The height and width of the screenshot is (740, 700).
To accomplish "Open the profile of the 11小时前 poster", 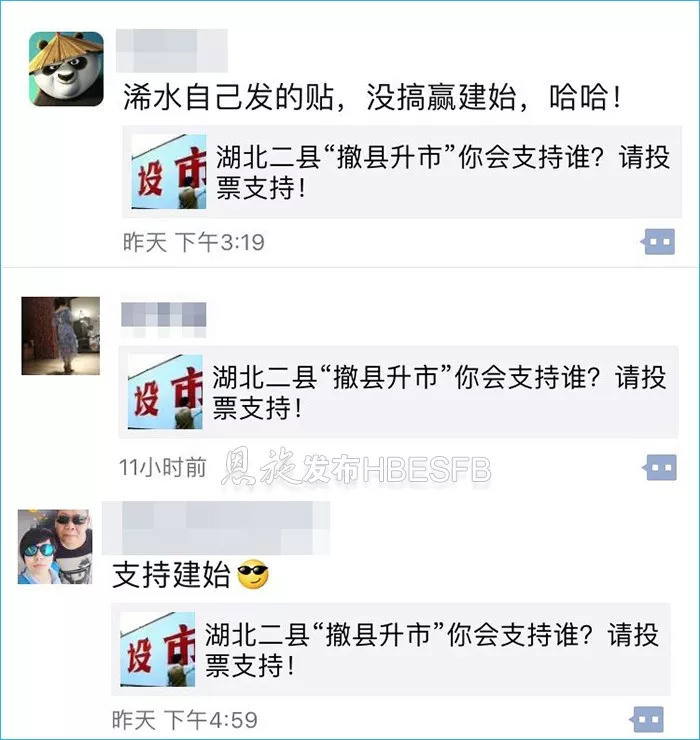I will tap(61, 334).
